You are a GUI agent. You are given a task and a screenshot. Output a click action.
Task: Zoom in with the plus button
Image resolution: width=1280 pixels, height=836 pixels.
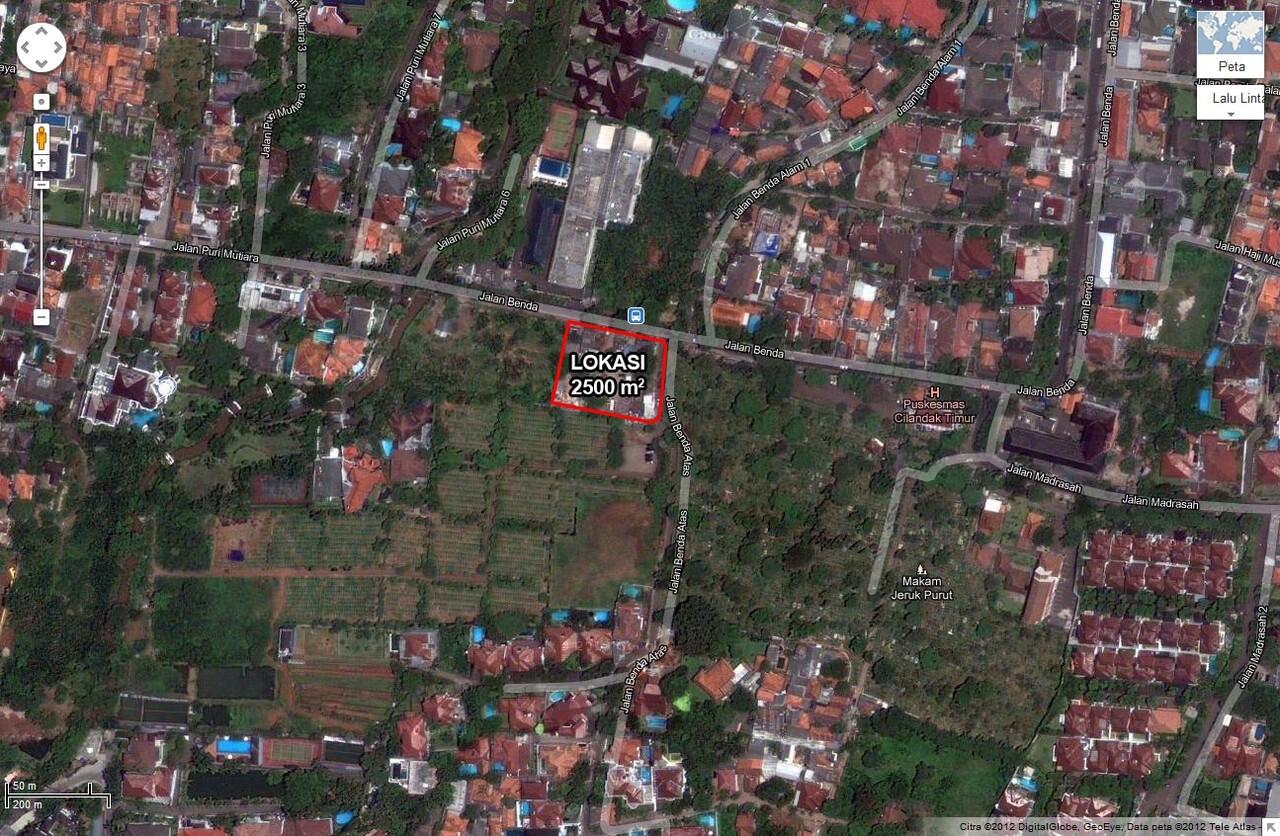point(41,163)
